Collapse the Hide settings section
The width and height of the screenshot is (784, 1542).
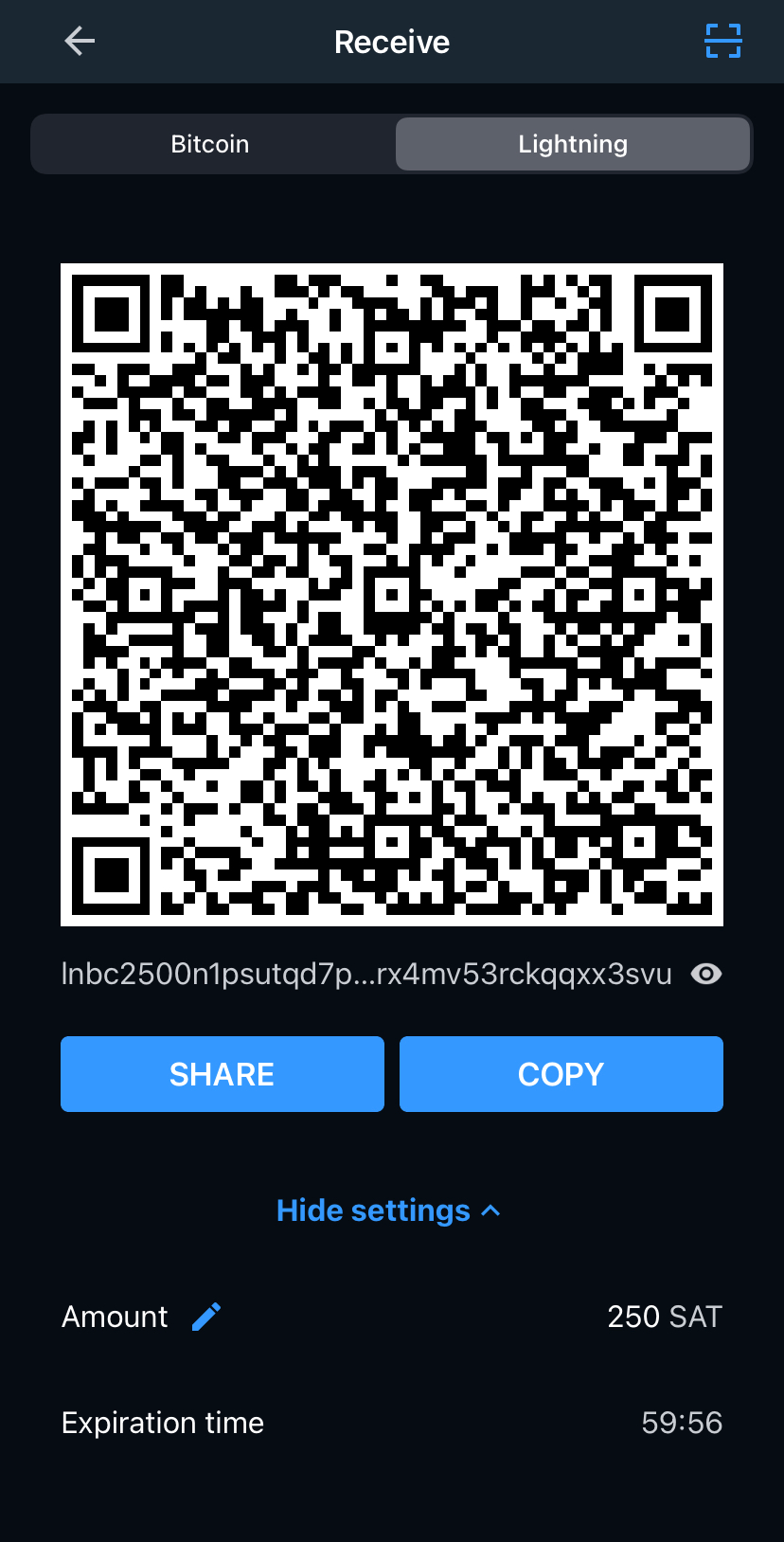[x=388, y=1210]
